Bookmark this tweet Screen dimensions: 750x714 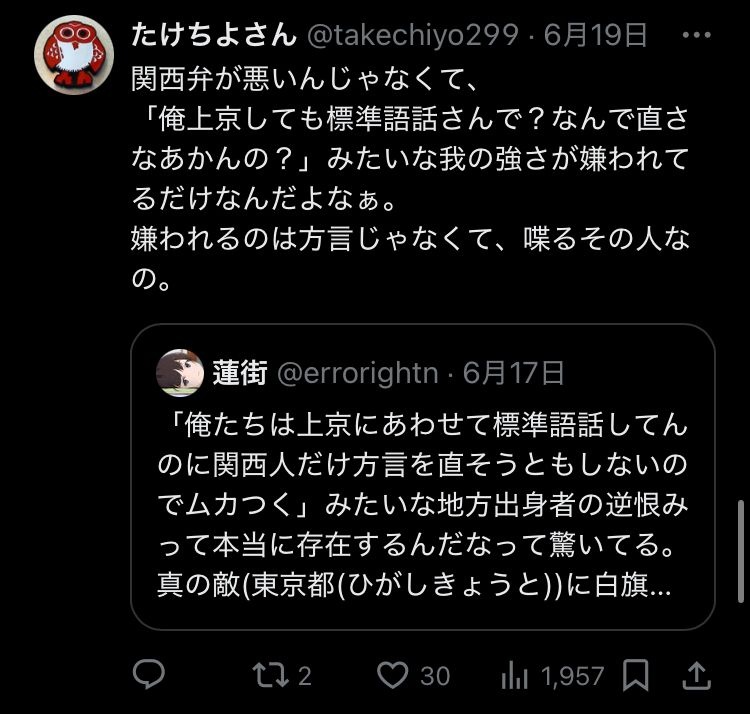[x=635, y=676]
